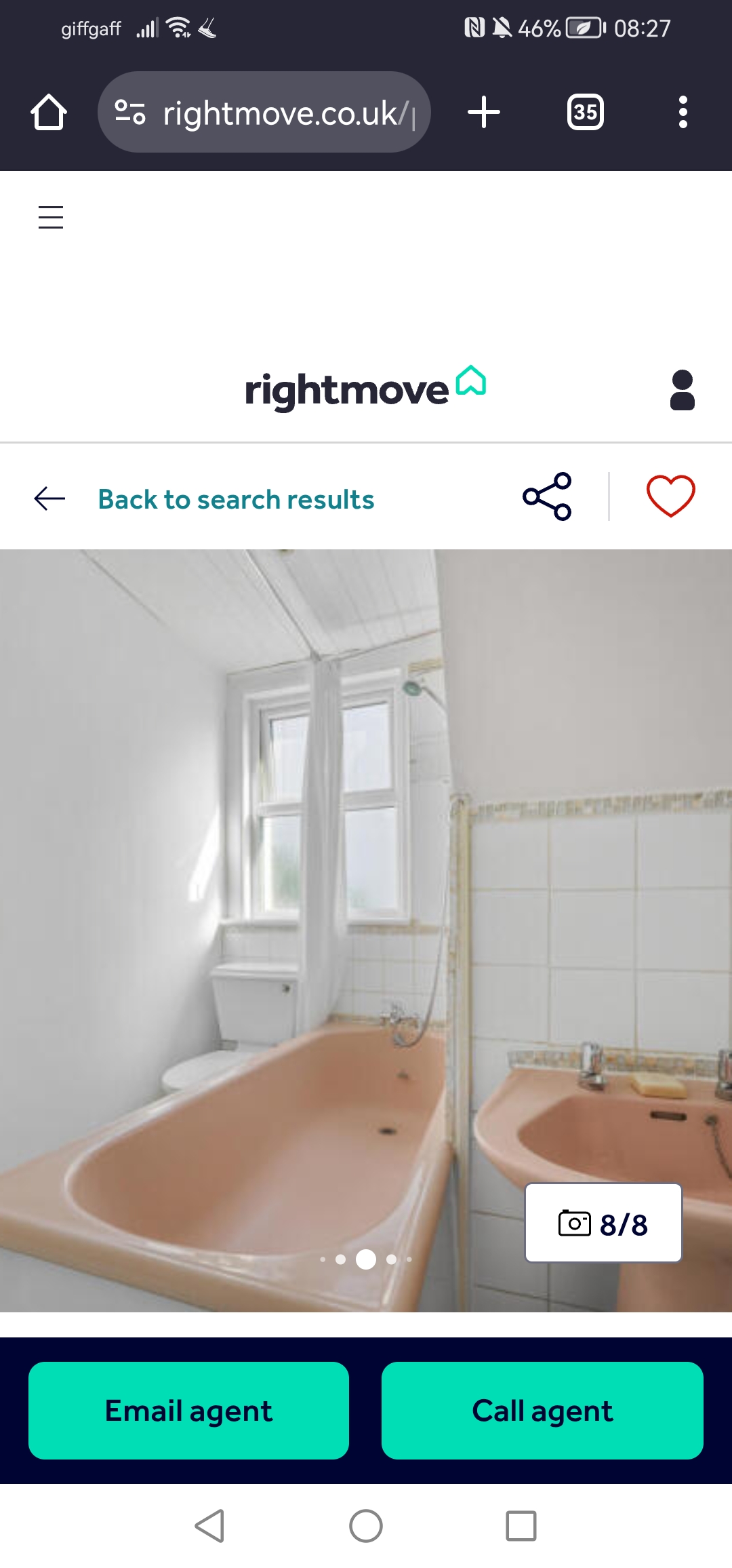
Task: Open the Rightmove hamburger menu
Action: click(x=51, y=217)
